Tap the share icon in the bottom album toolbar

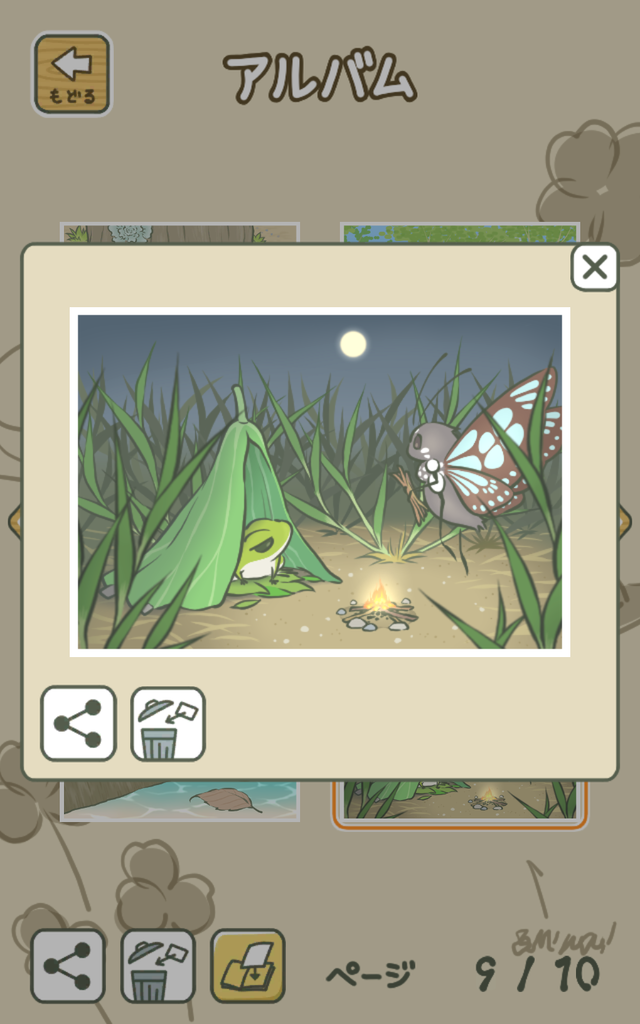pos(68,966)
